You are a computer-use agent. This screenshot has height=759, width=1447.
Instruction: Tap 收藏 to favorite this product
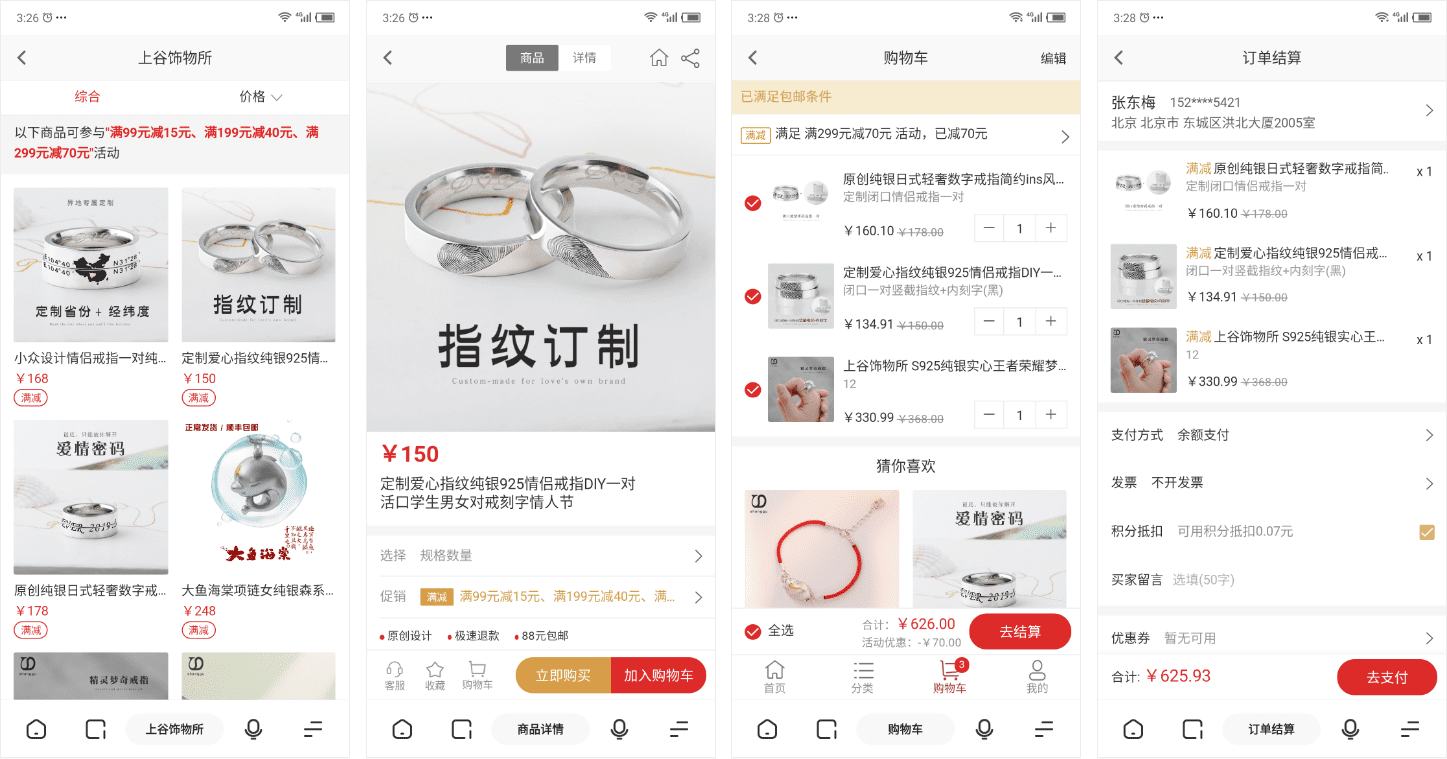tap(435, 675)
